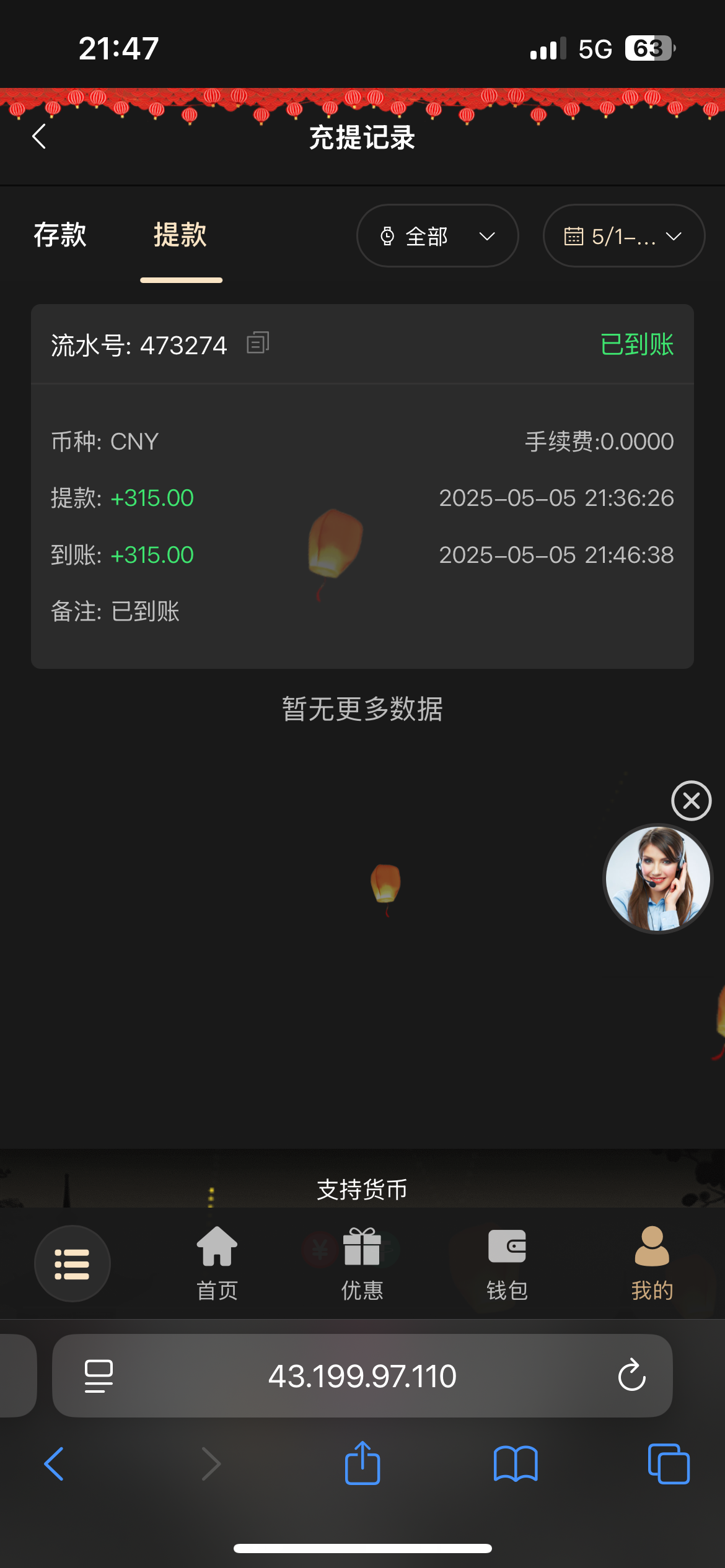Open the 我的 profile tab
725x1568 pixels.
pyautogui.click(x=652, y=1264)
